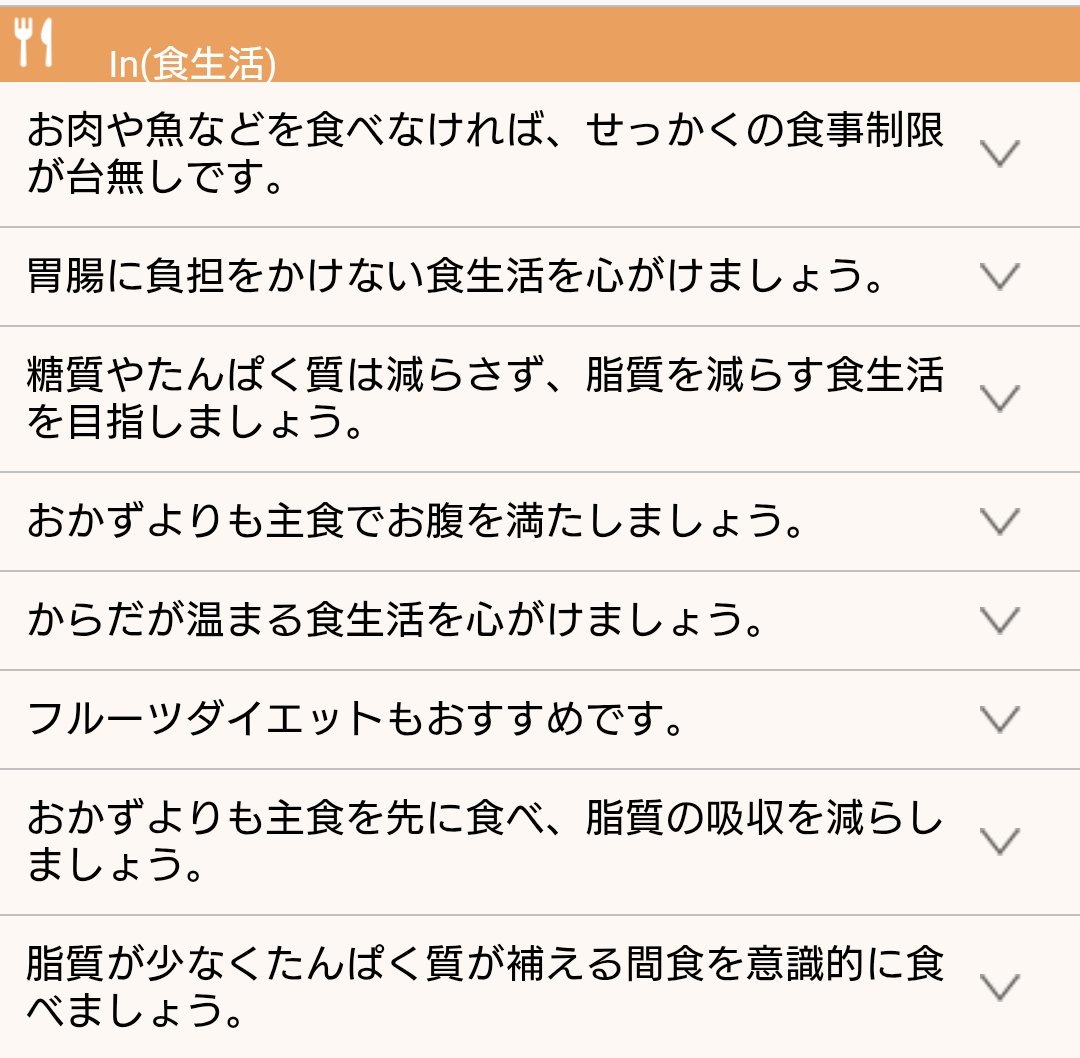Expand おかずよりも主食を先に食べ advice
Viewport: 1080px width, 1058px height.
click(x=999, y=841)
